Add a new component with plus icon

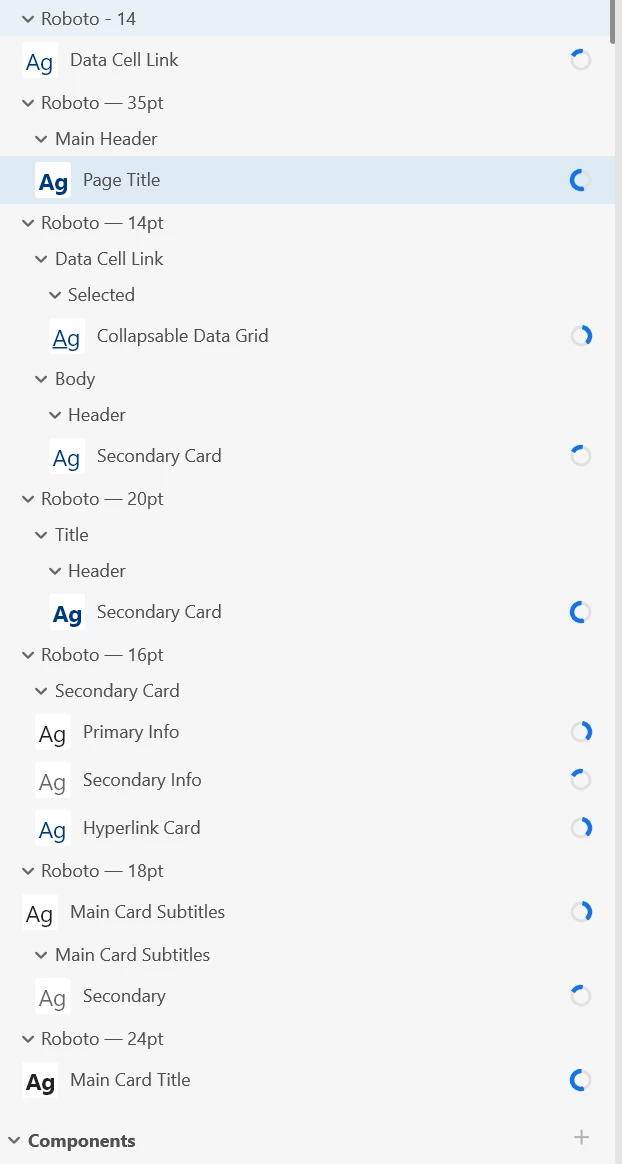(x=581, y=1137)
